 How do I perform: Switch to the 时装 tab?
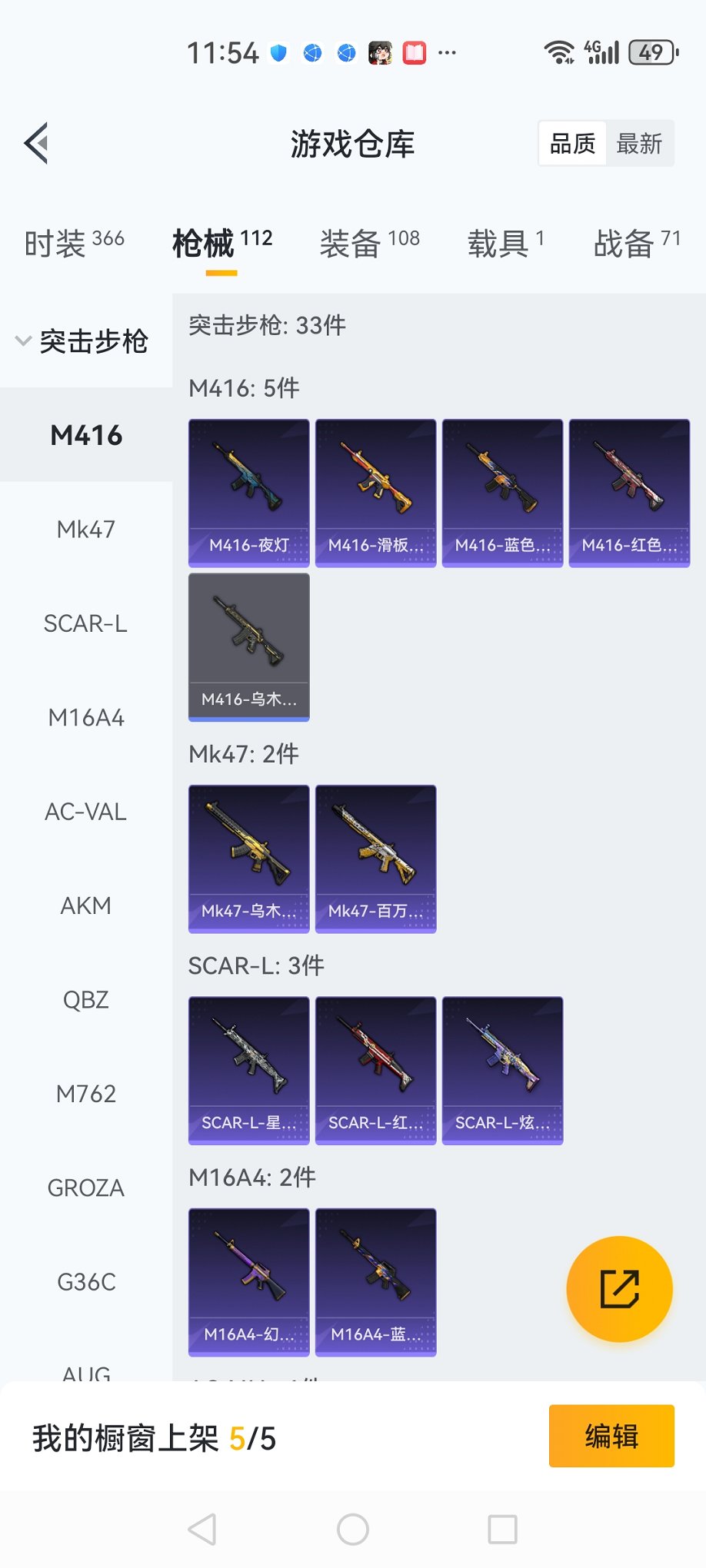click(x=74, y=244)
